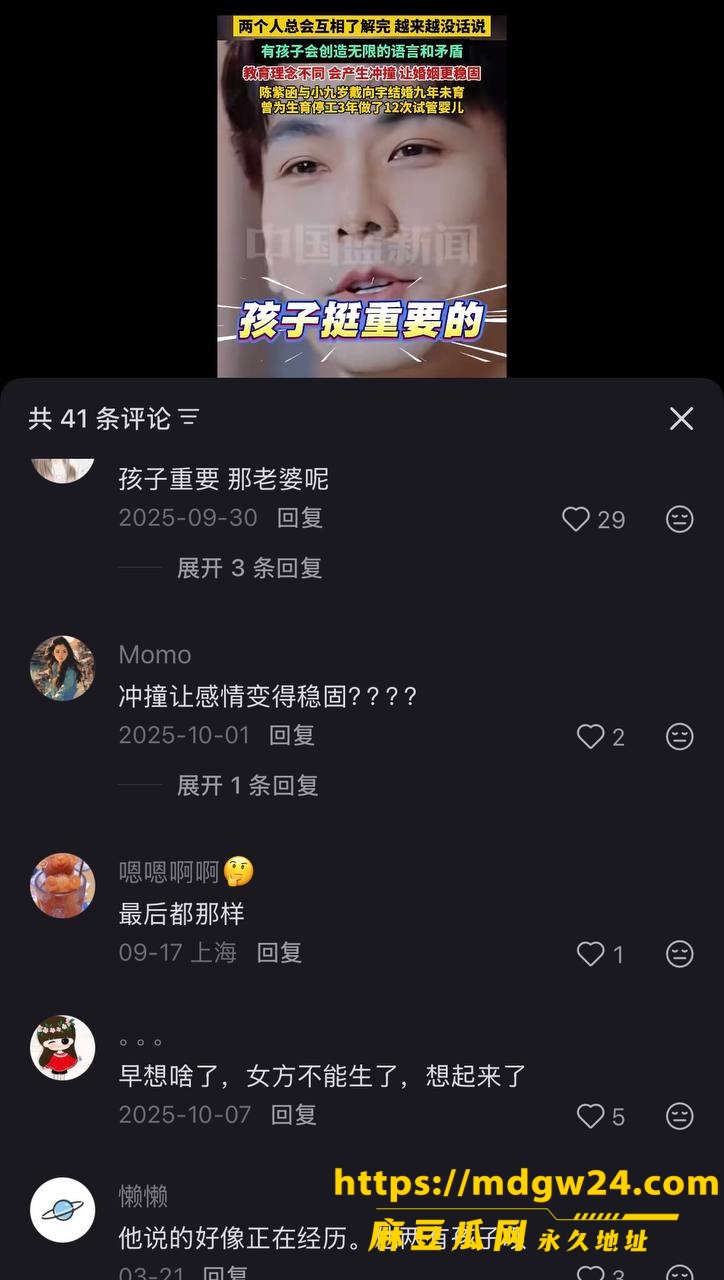Dislike the comment "孩子重要 那老婆呢"
The image size is (724, 1280).
(x=680, y=519)
